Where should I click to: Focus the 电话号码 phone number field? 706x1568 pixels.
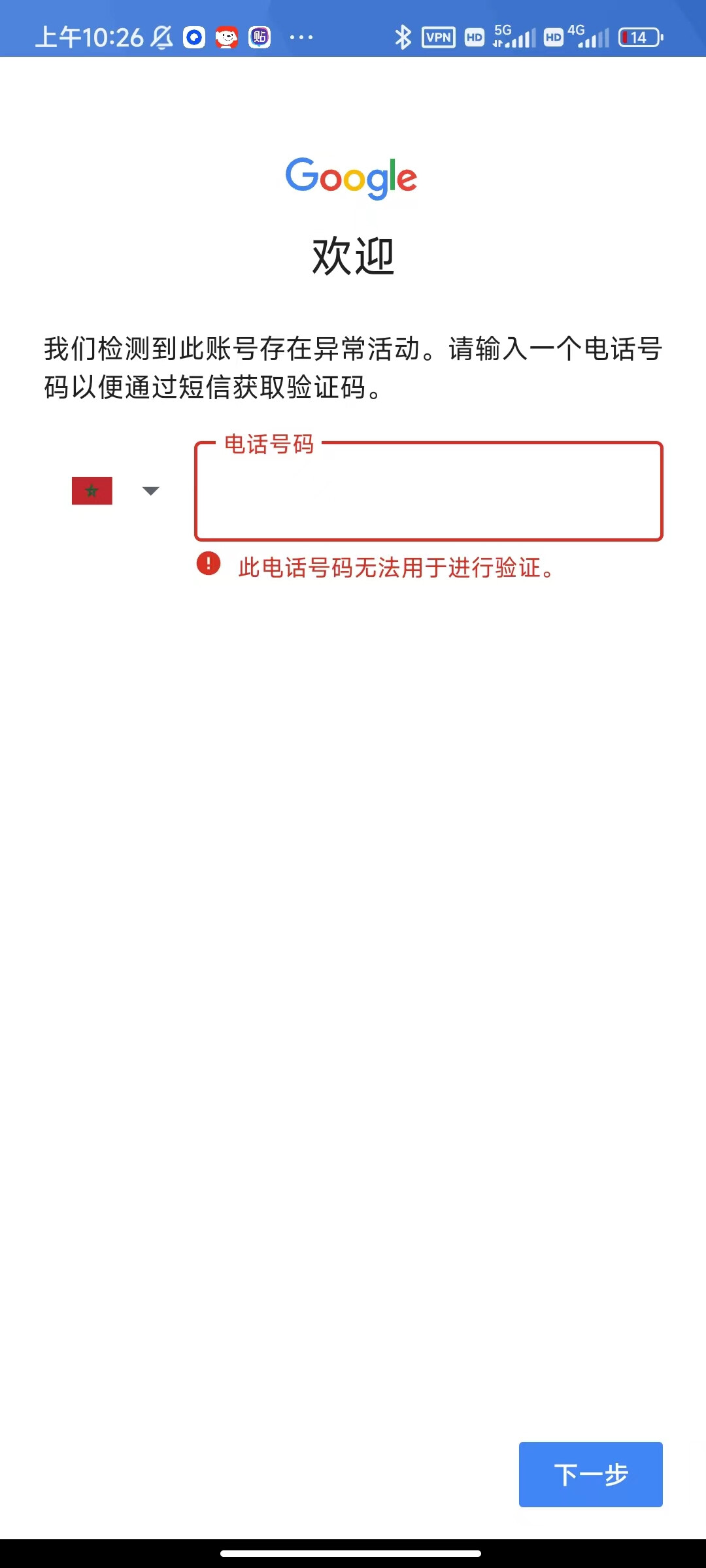[x=429, y=491]
